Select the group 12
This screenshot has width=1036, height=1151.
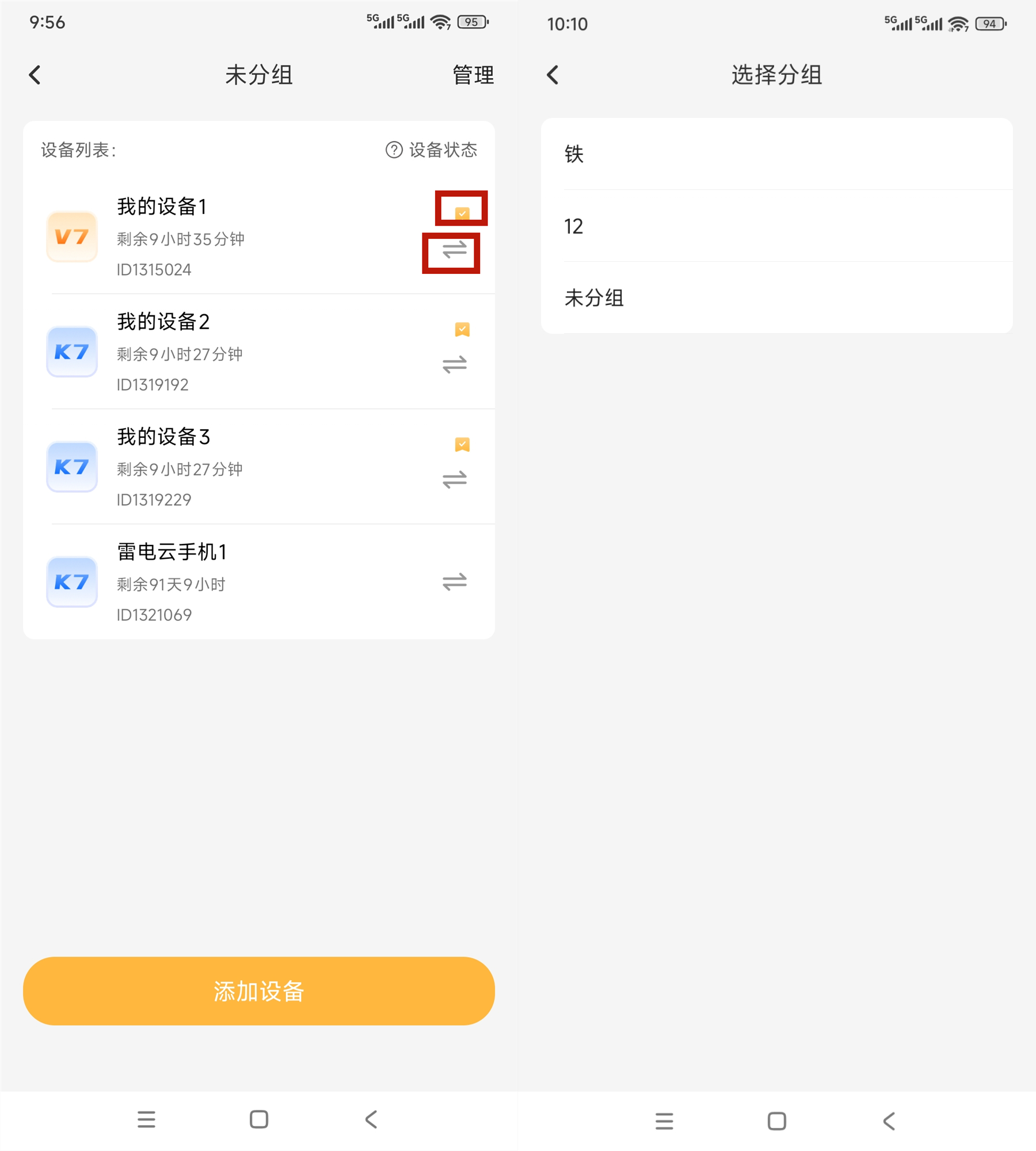point(776,226)
